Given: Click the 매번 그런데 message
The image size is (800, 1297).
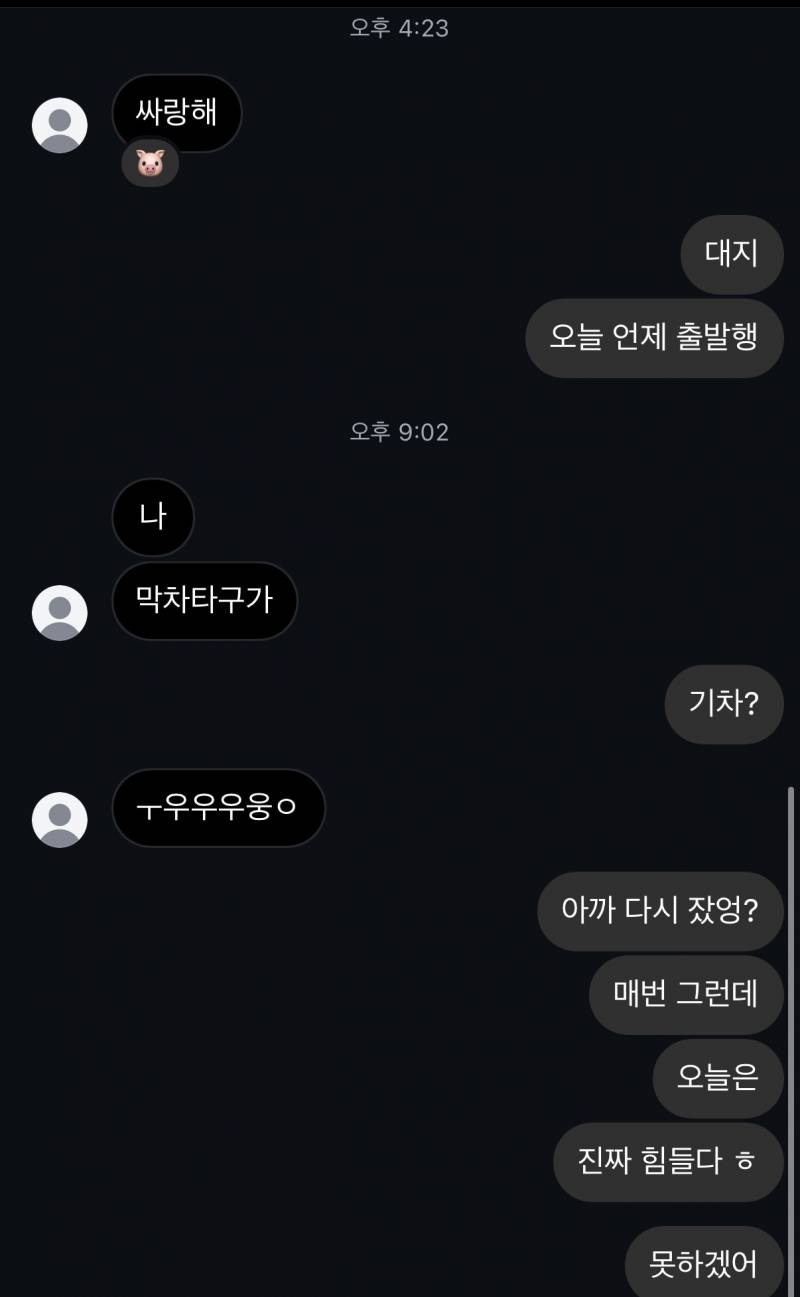Looking at the screenshot, I should 685,995.
